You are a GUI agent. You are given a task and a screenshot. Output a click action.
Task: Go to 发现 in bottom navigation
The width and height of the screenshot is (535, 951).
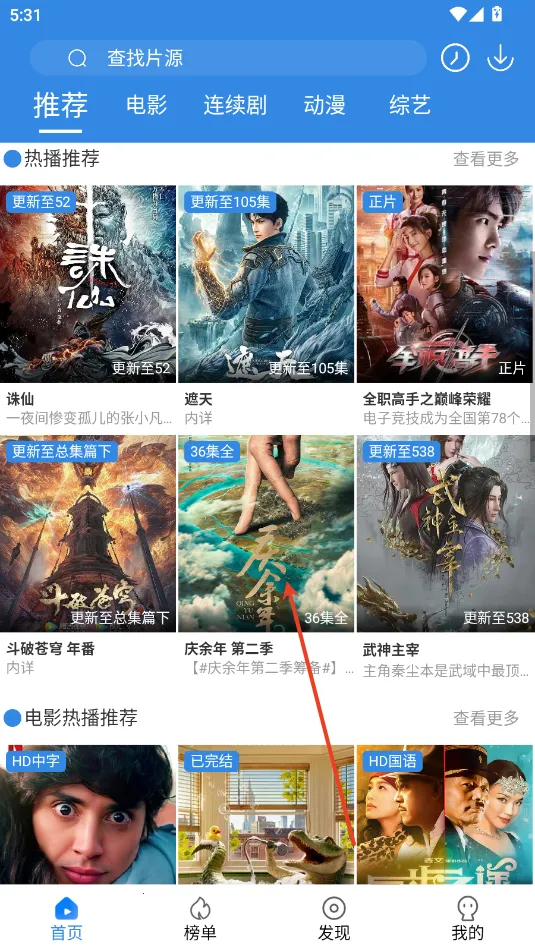pyautogui.click(x=334, y=918)
